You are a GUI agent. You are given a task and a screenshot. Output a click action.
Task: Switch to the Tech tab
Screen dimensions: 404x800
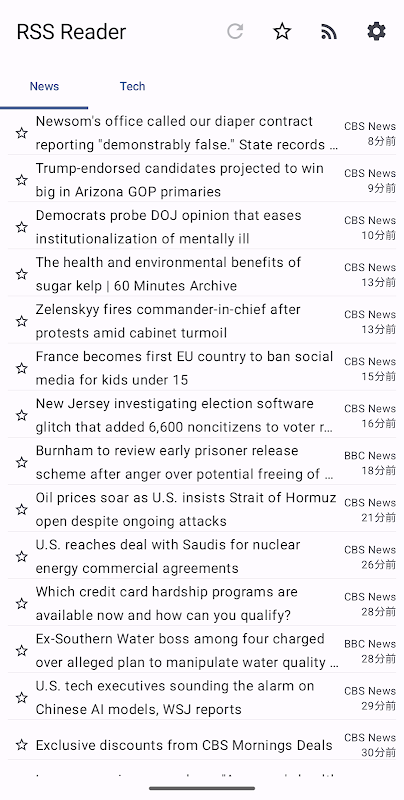click(x=133, y=86)
